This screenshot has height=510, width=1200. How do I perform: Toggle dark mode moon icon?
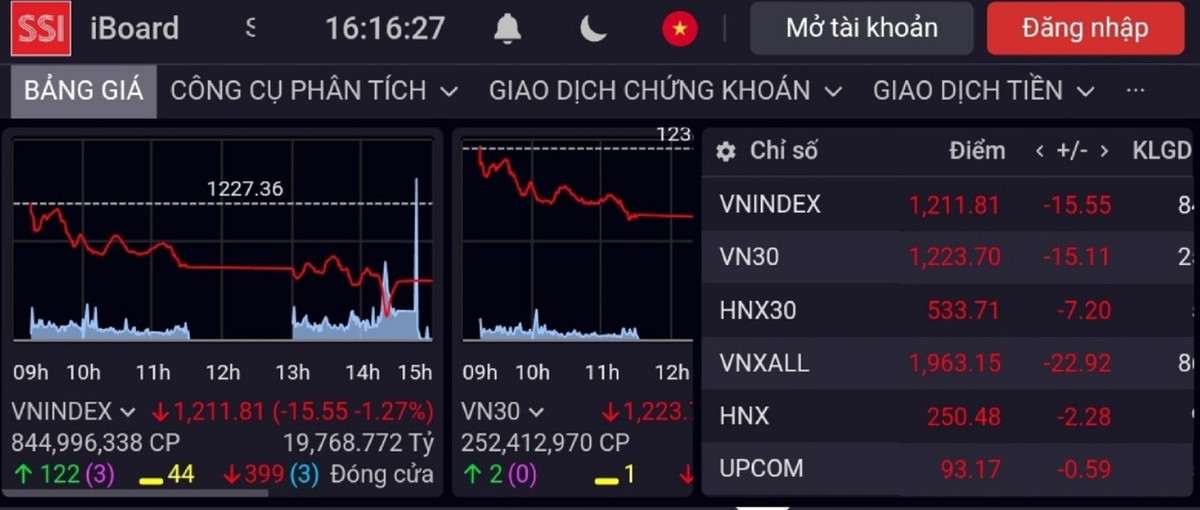594,29
